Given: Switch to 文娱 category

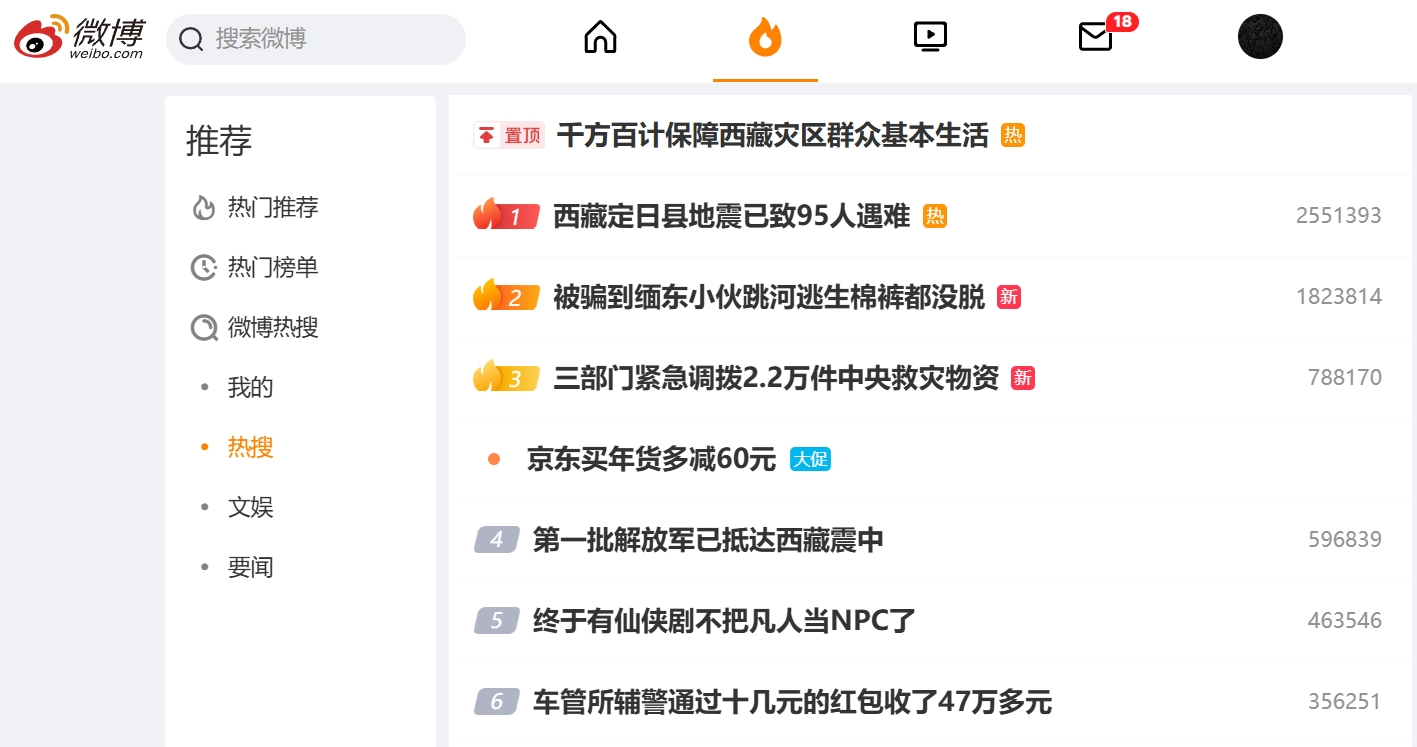Looking at the screenshot, I should point(250,507).
